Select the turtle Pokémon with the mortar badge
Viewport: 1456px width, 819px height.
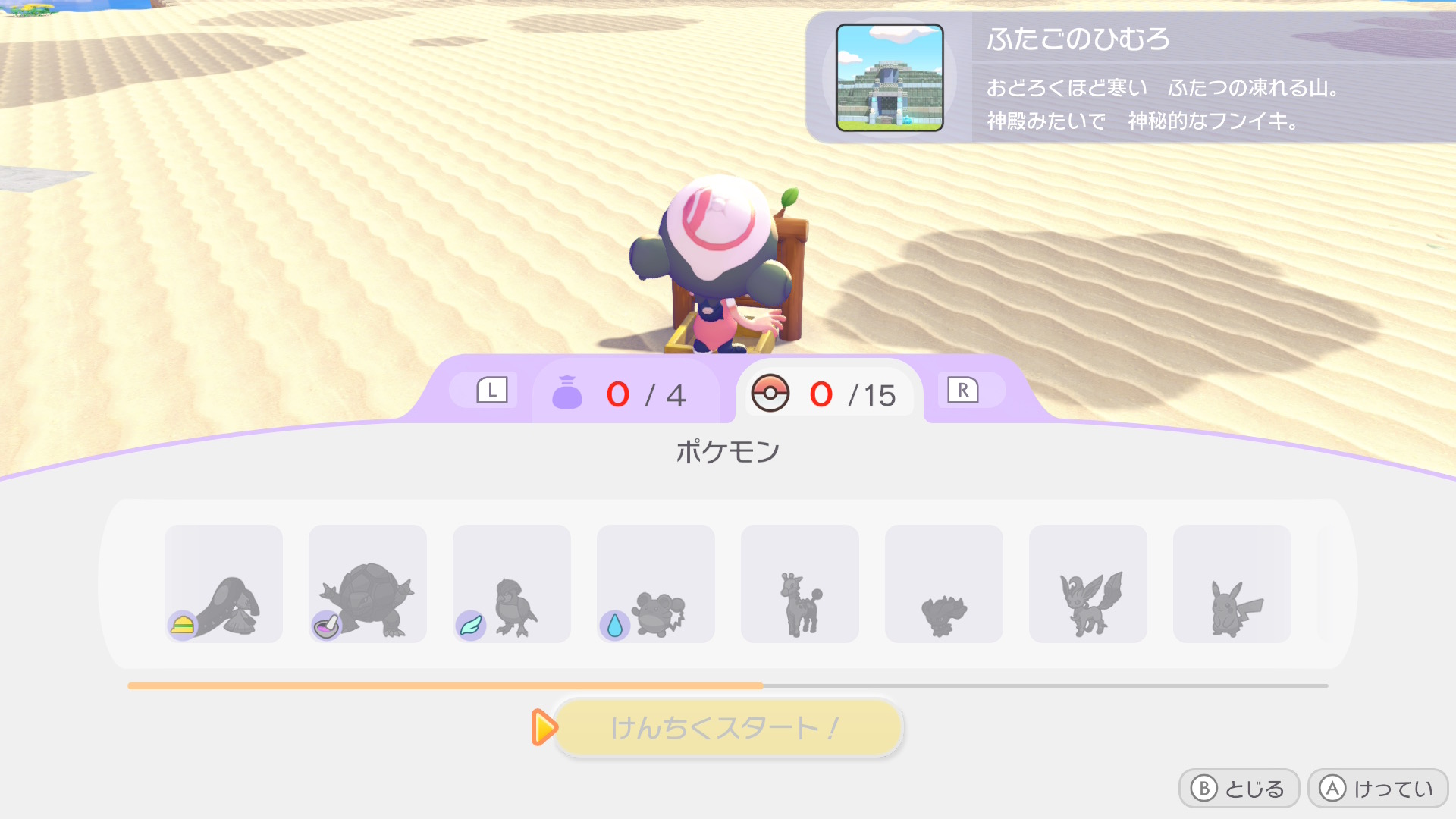[x=368, y=584]
